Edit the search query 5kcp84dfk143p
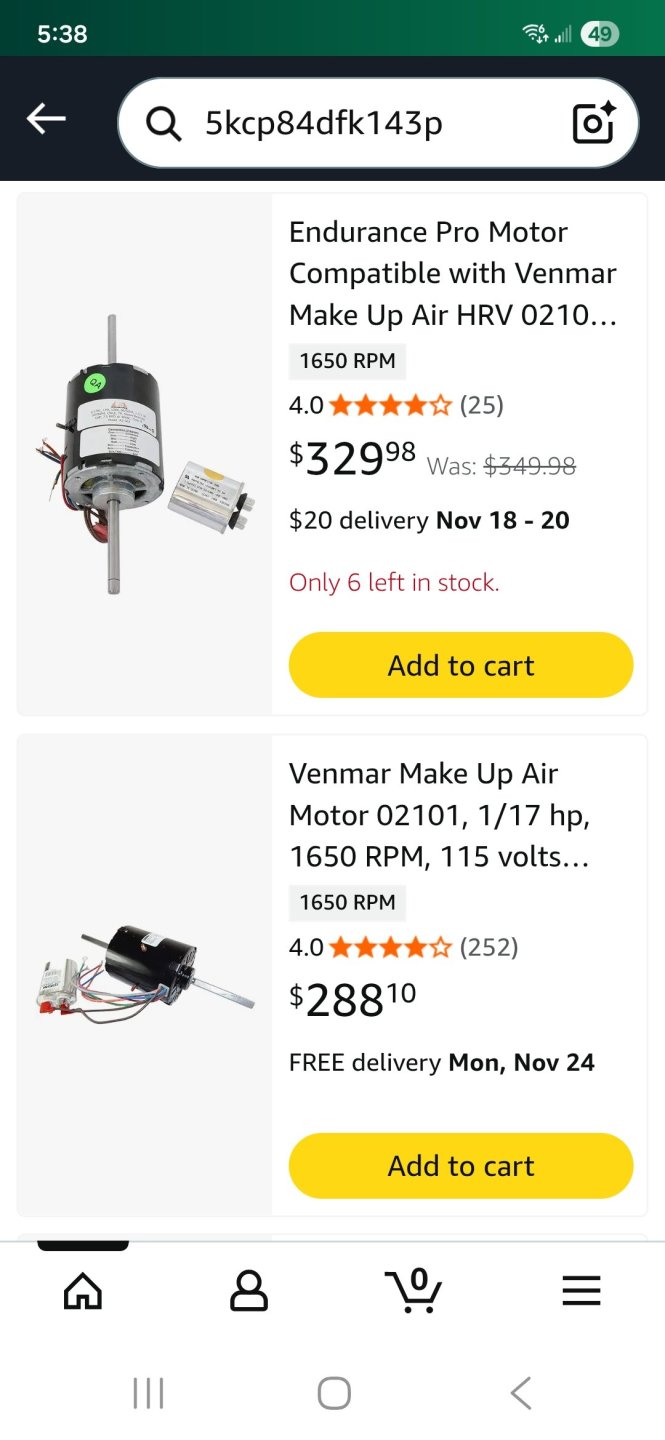 pyautogui.click(x=340, y=124)
